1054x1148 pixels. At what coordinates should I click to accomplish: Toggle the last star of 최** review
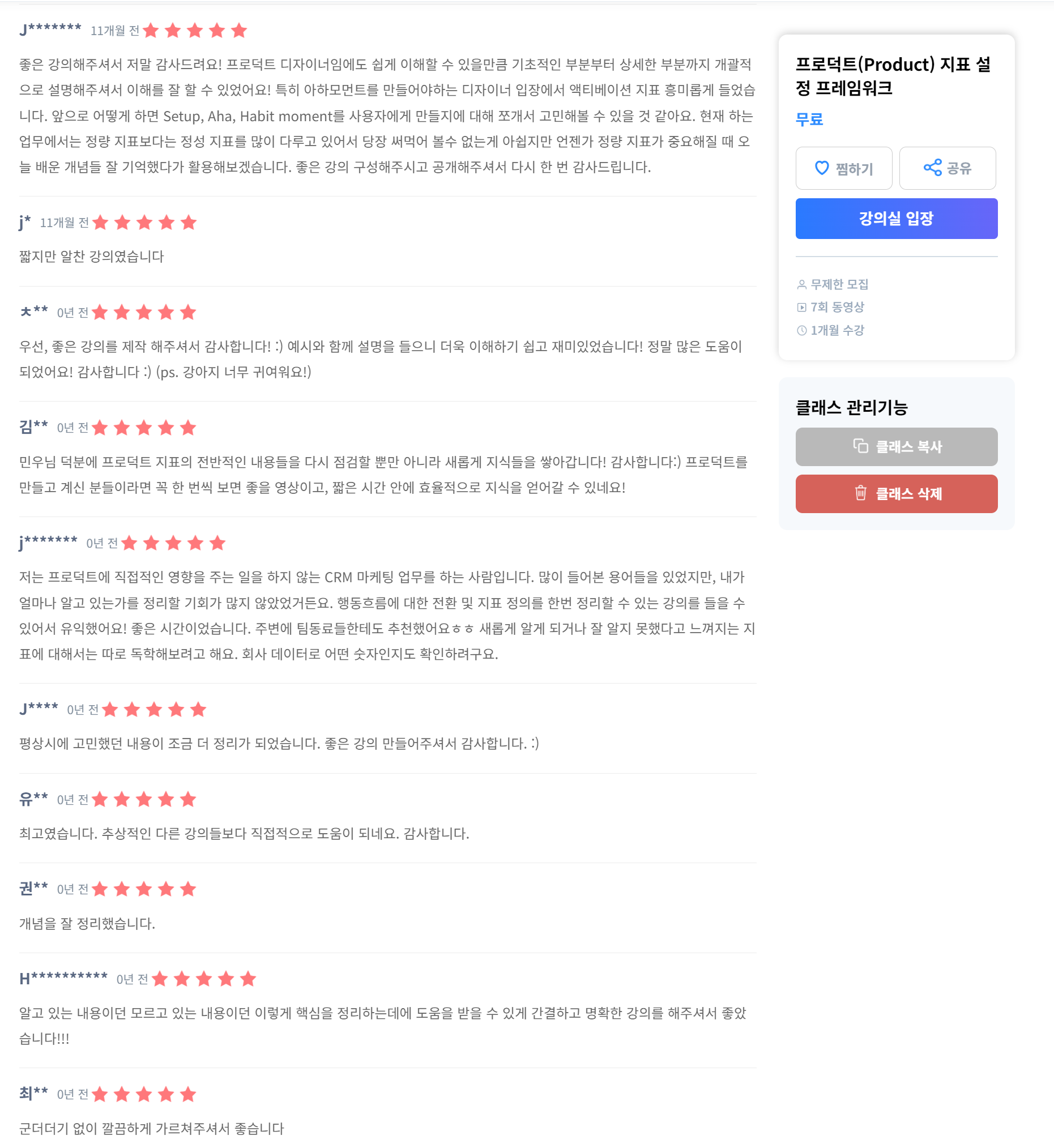pos(187,1094)
